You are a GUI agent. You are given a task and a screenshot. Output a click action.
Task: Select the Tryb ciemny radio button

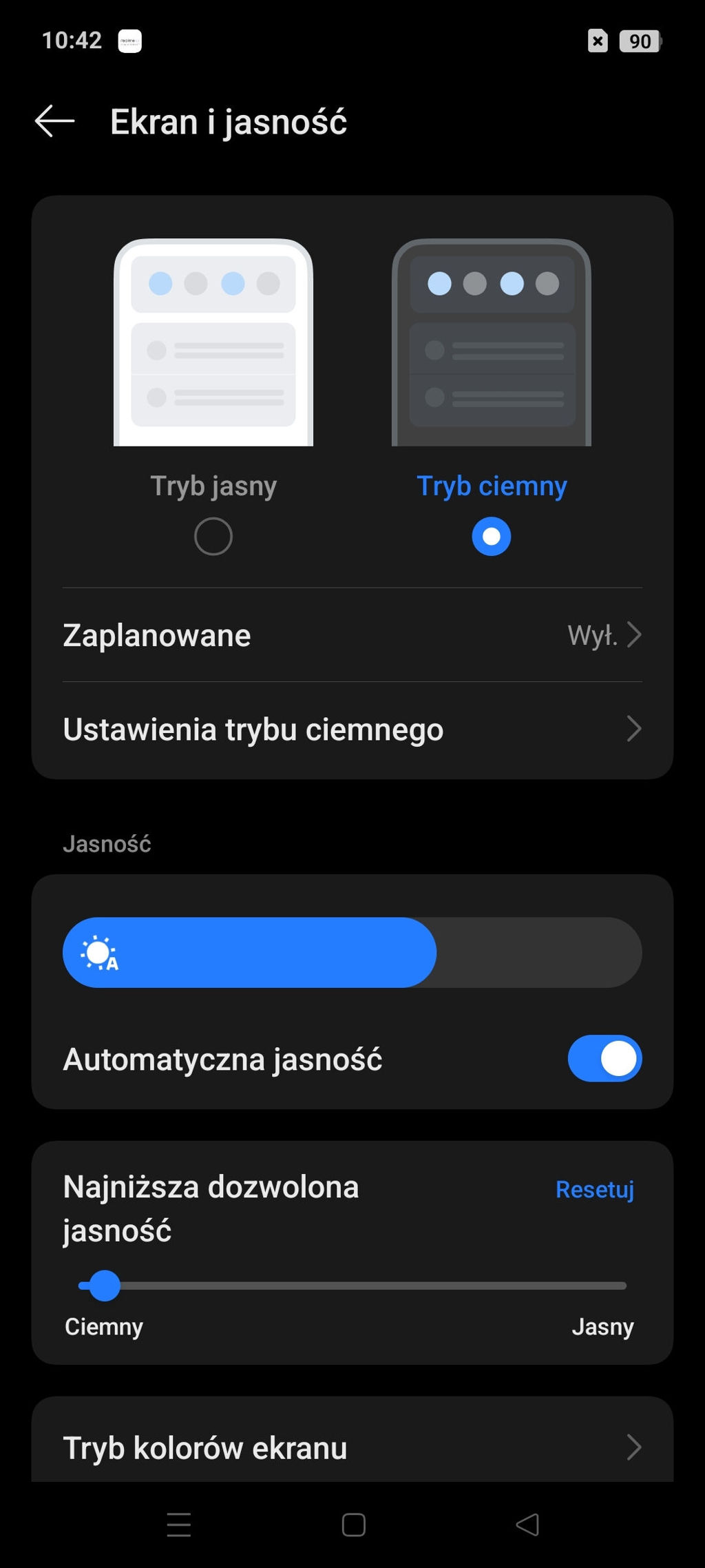pos(491,537)
